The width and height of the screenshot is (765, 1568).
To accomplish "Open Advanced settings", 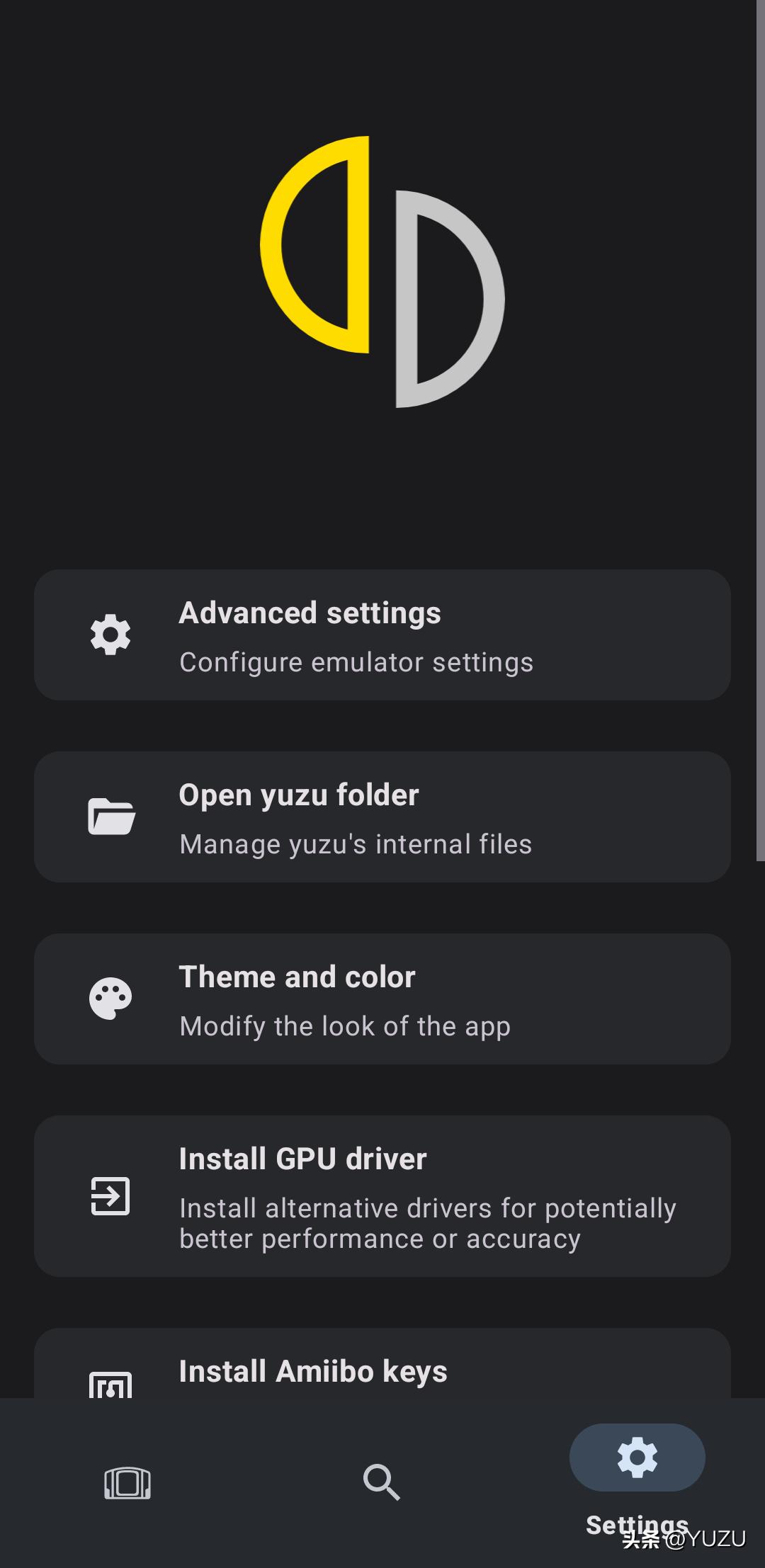I will tap(382, 635).
